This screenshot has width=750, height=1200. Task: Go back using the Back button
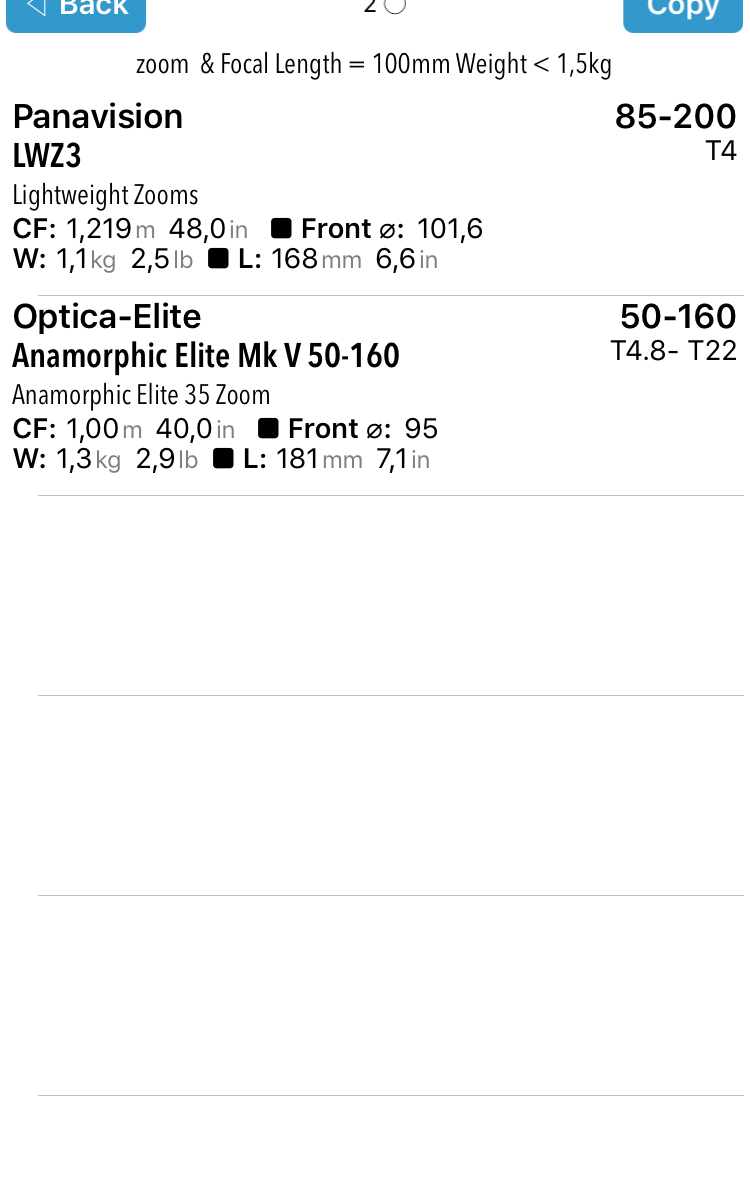pyautogui.click(x=76, y=11)
